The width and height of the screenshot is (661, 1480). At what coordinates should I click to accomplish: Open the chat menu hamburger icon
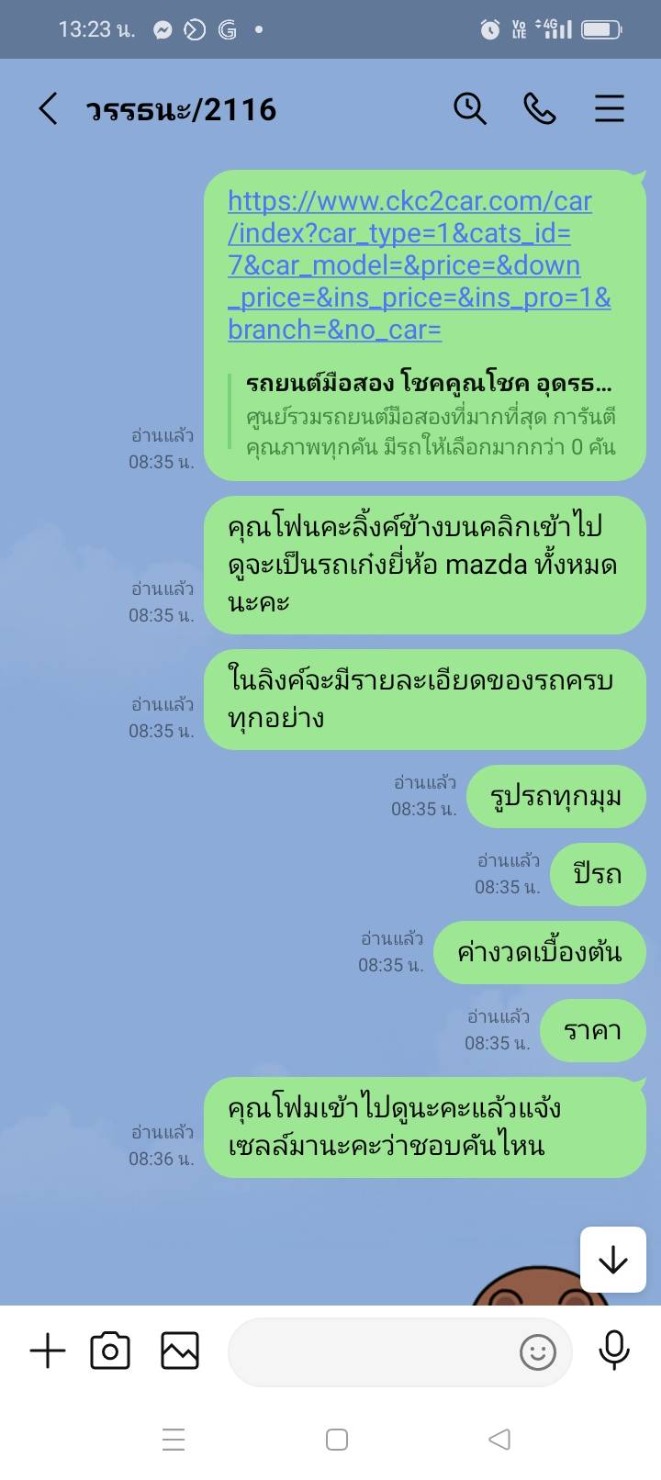tap(610, 108)
